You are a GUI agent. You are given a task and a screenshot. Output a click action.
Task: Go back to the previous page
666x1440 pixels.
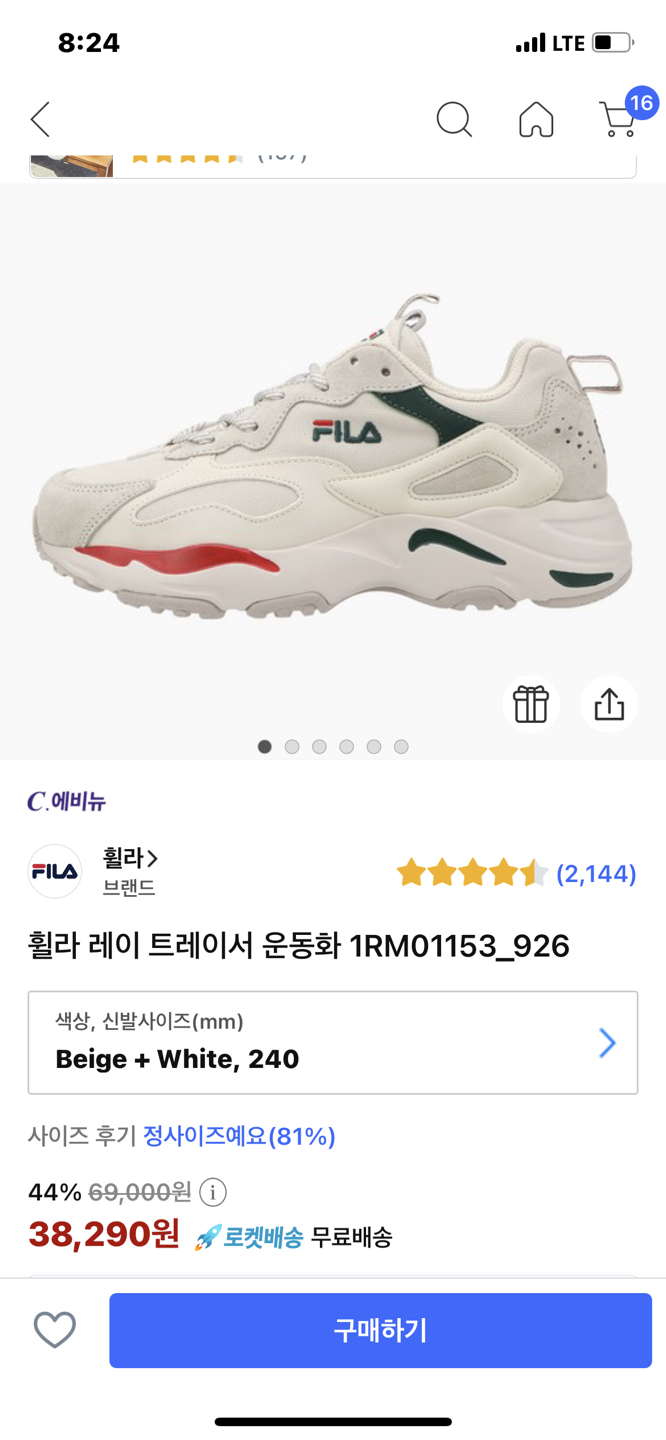pos(41,120)
